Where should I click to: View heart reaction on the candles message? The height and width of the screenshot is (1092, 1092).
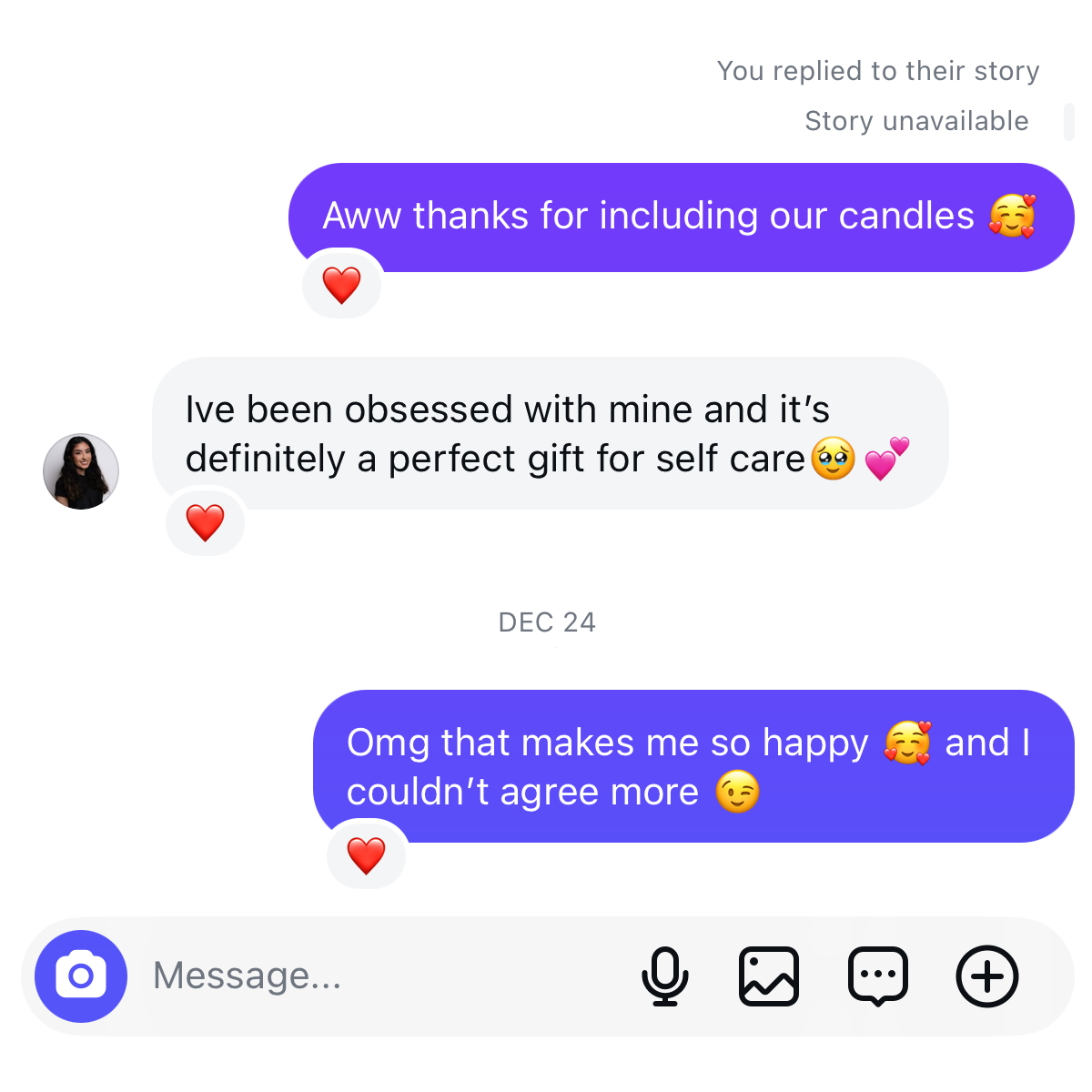coord(342,285)
